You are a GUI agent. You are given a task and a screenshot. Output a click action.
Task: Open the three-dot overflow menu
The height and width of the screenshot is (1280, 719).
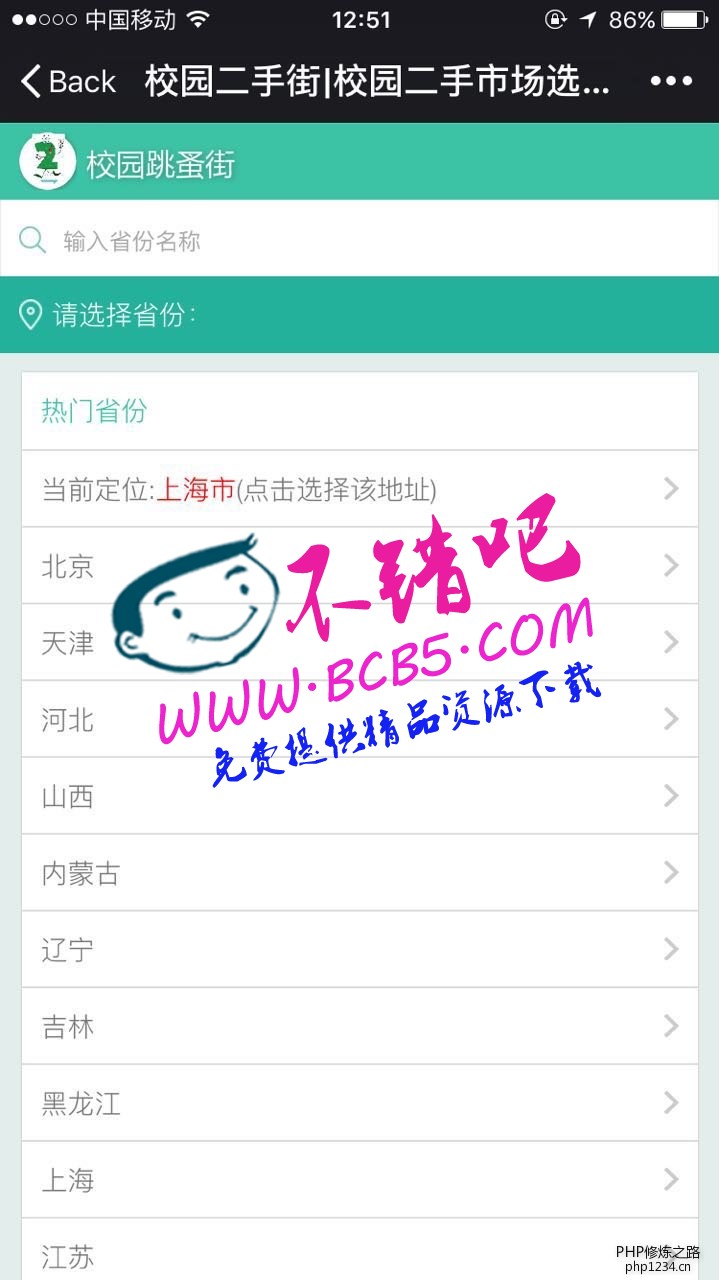[671, 81]
